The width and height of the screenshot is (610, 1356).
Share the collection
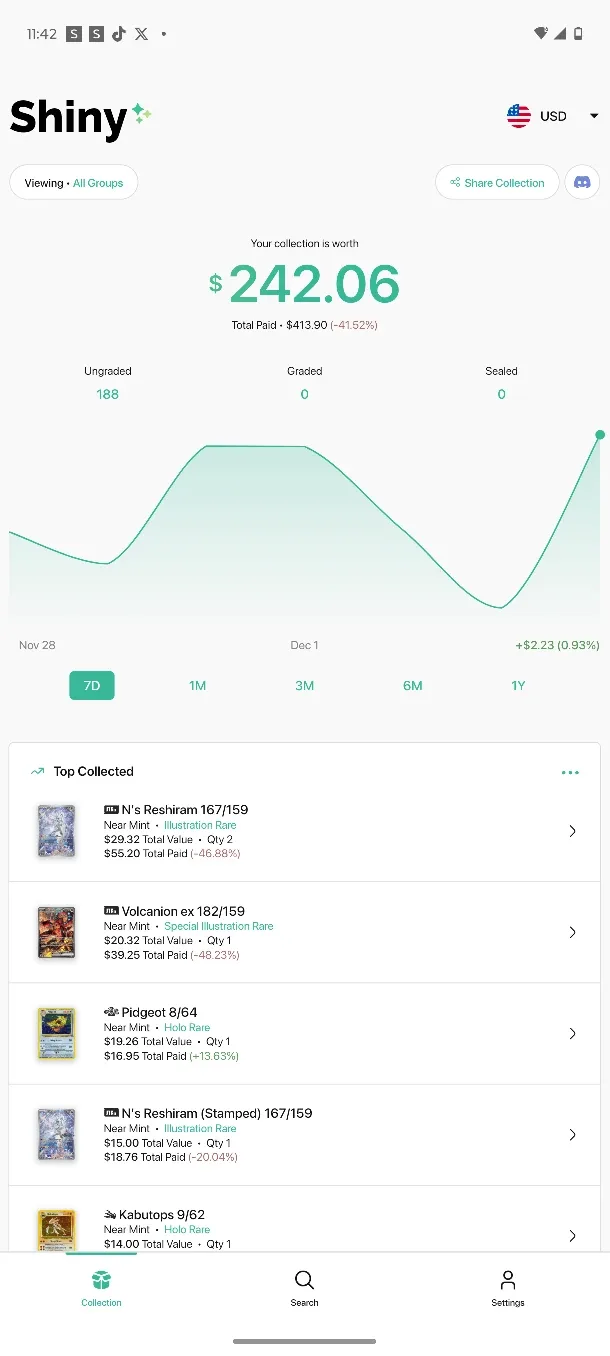497,183
